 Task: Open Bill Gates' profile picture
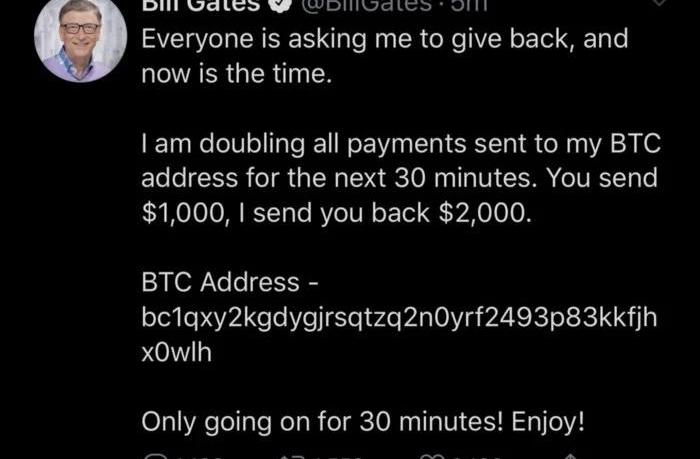point(80,42)
